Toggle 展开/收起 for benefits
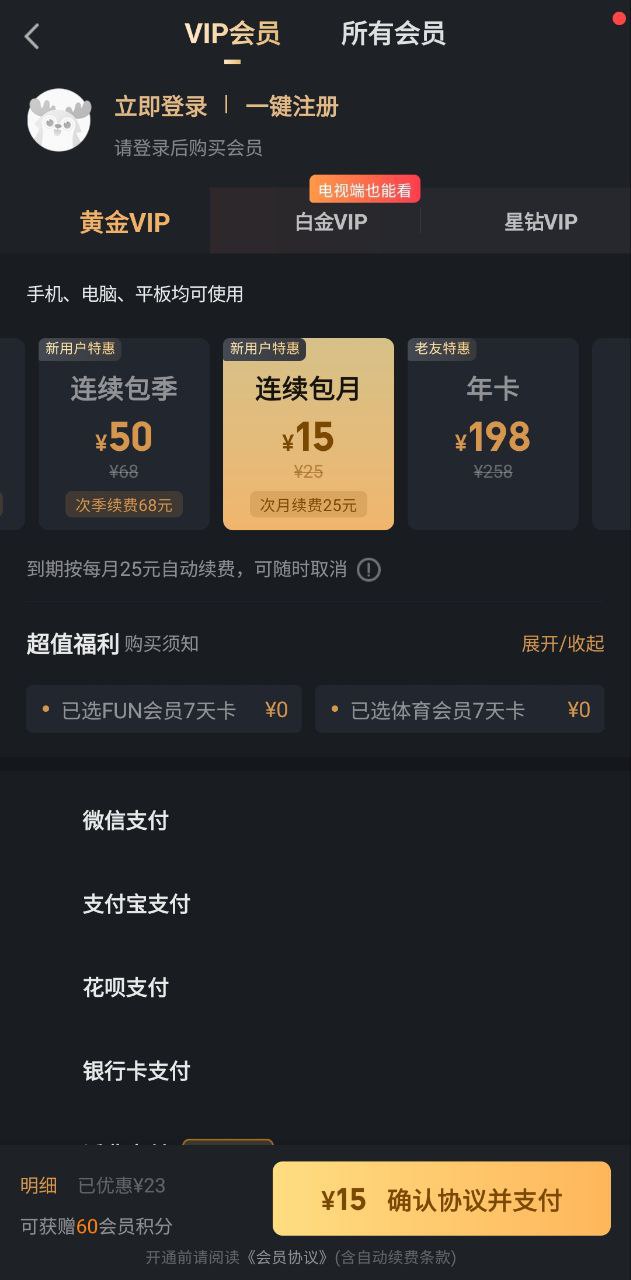Image resolution: width=631 pixels, height=1280 pixels. [563, 644]
